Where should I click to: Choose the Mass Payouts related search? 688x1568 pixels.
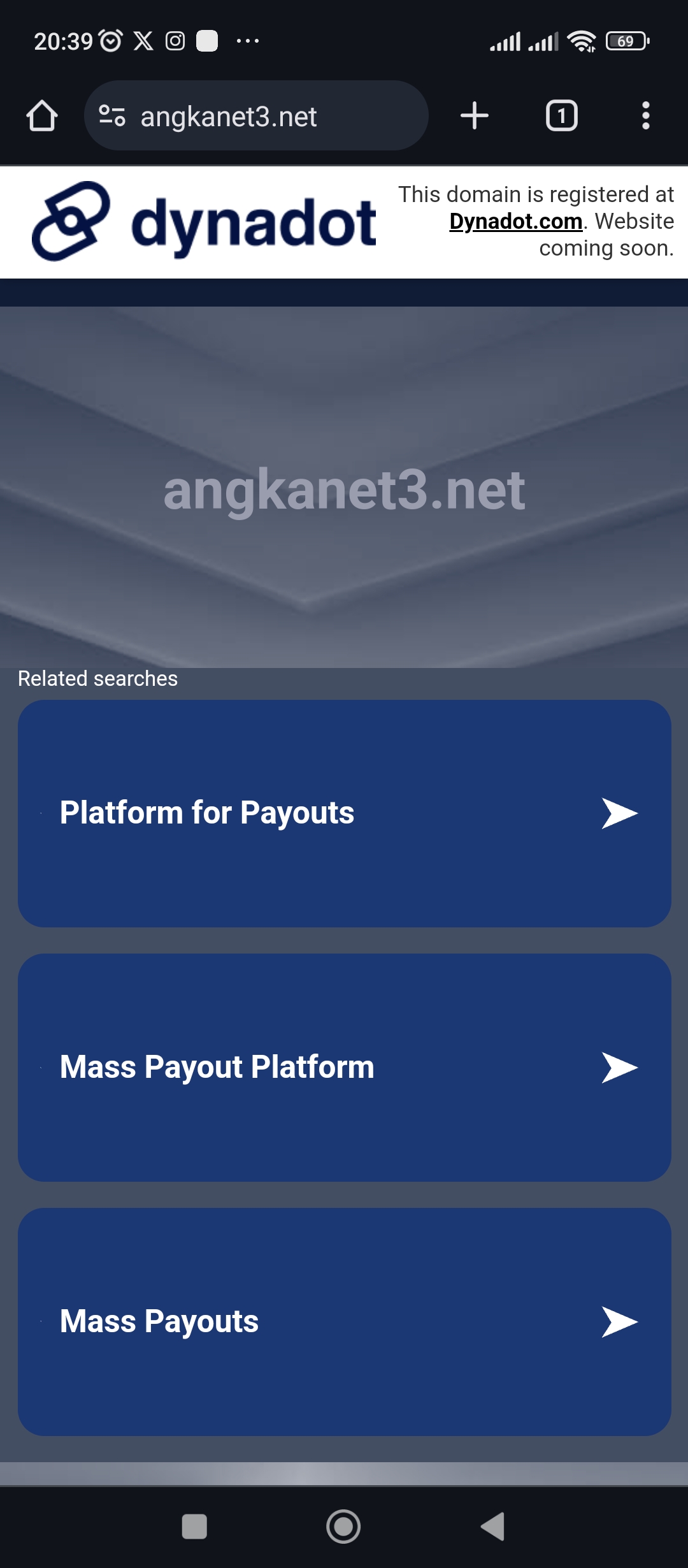345,1321
